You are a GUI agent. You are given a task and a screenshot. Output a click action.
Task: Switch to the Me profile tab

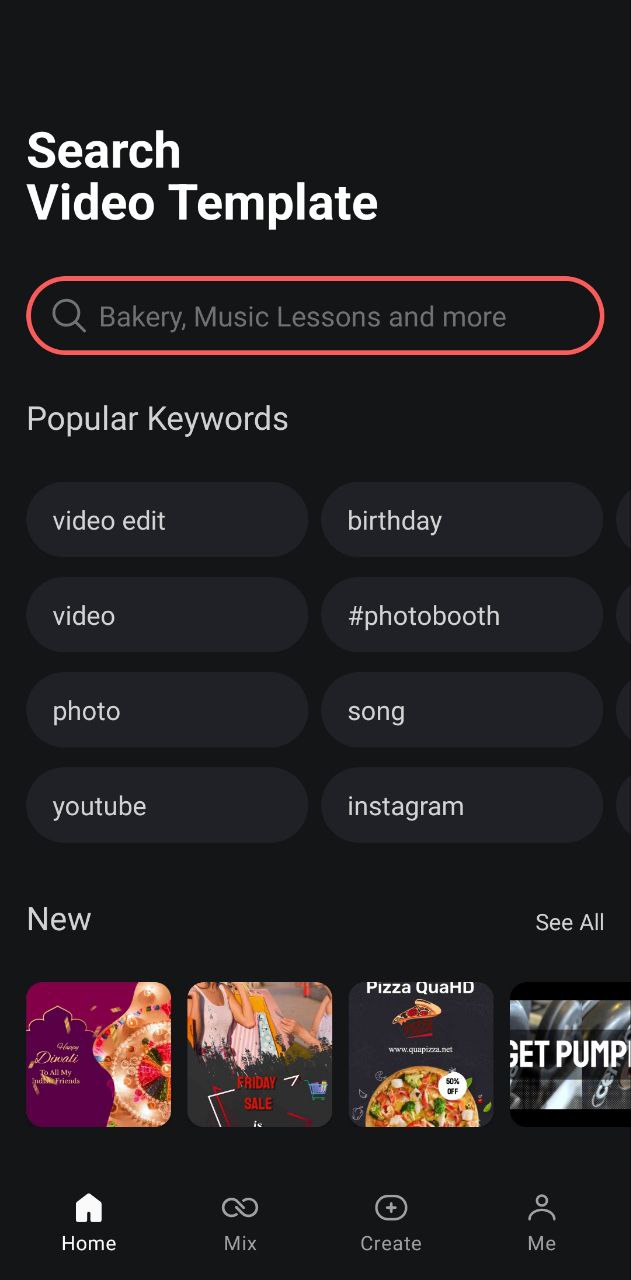tap(541, 1222)
